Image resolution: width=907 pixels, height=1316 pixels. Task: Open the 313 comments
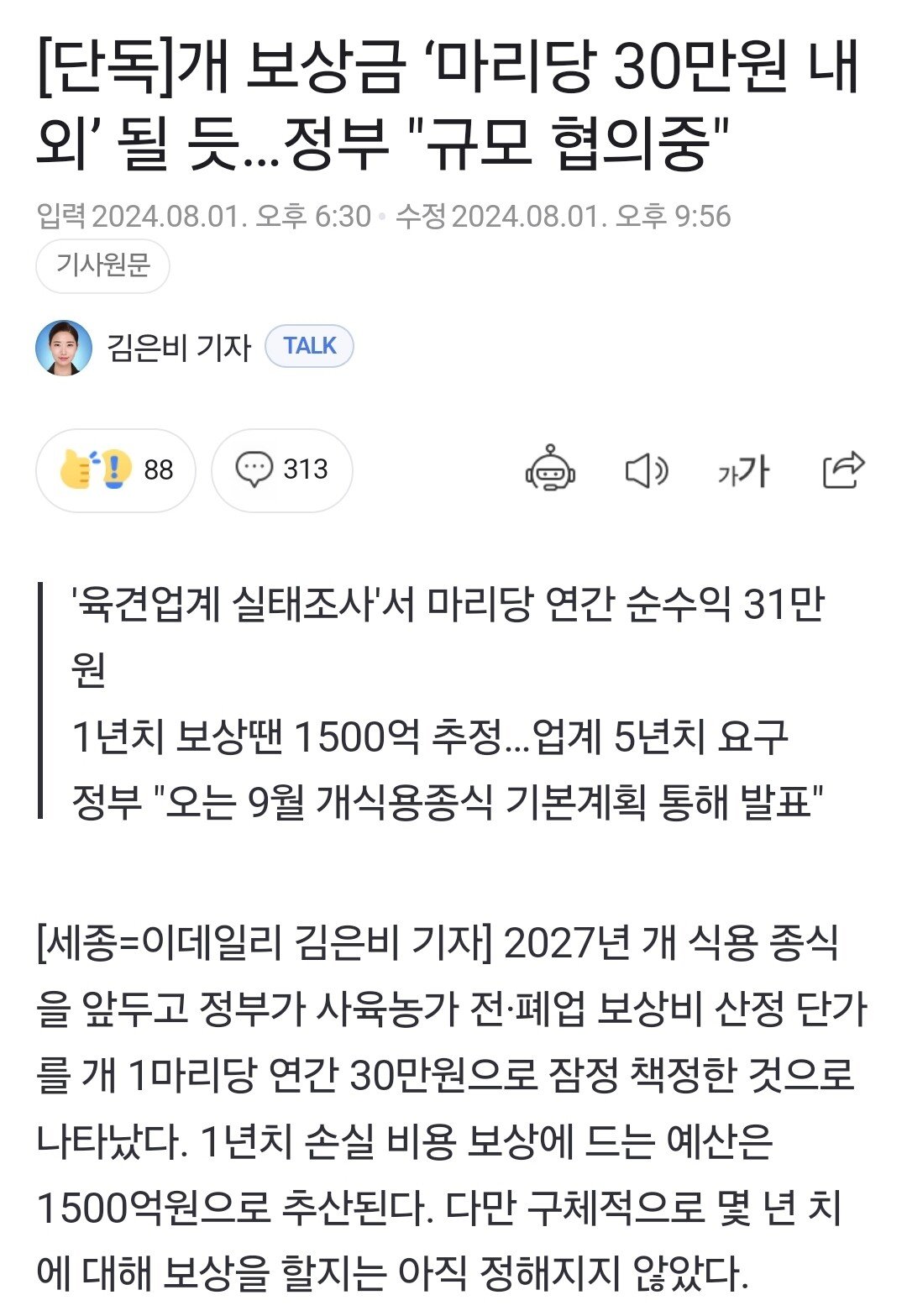281,469
